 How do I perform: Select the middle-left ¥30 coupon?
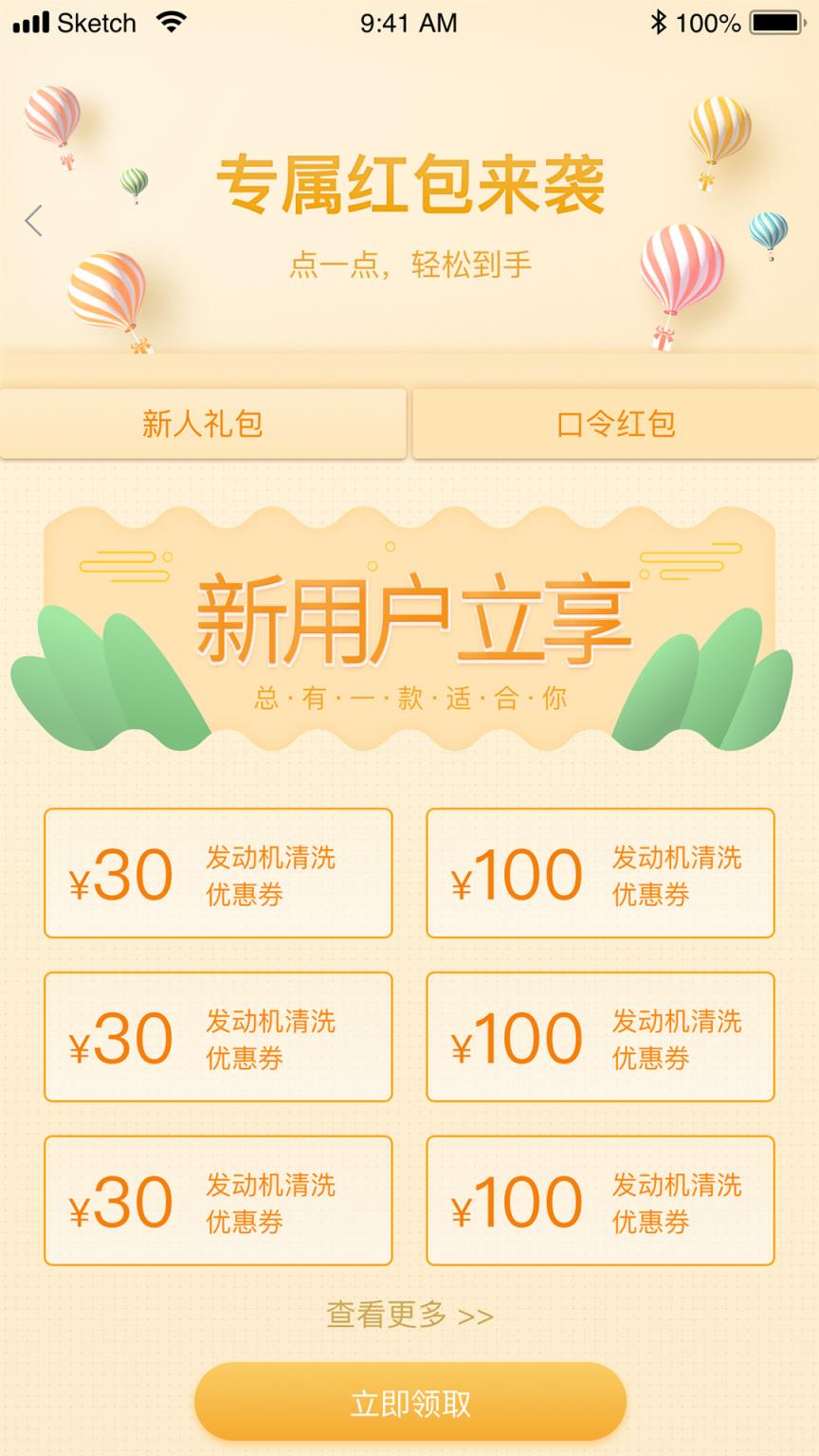(218, 1036)
